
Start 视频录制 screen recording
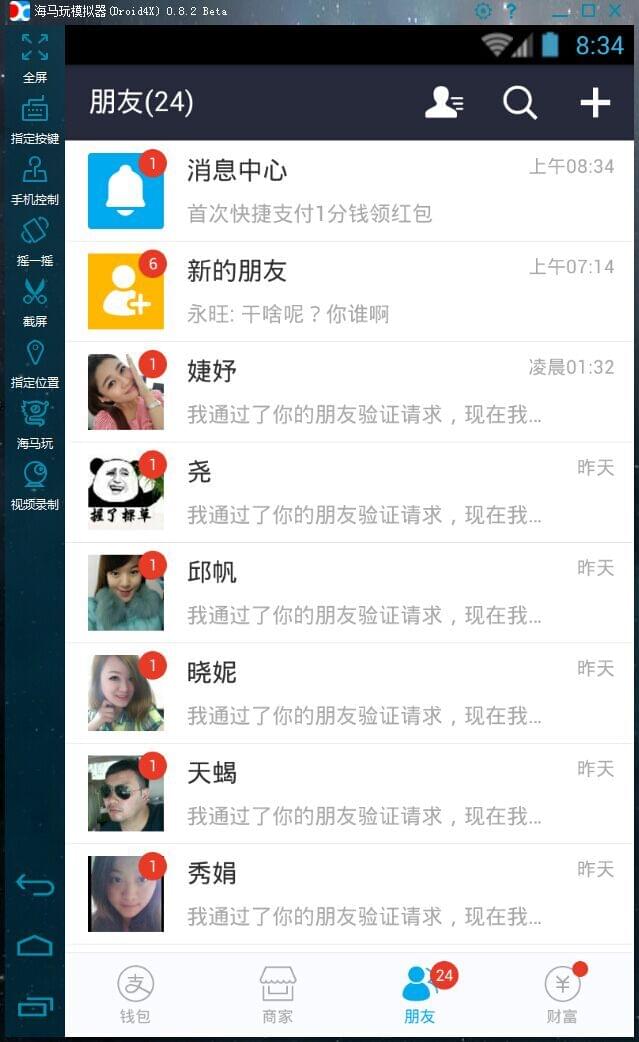pos(35,484)
